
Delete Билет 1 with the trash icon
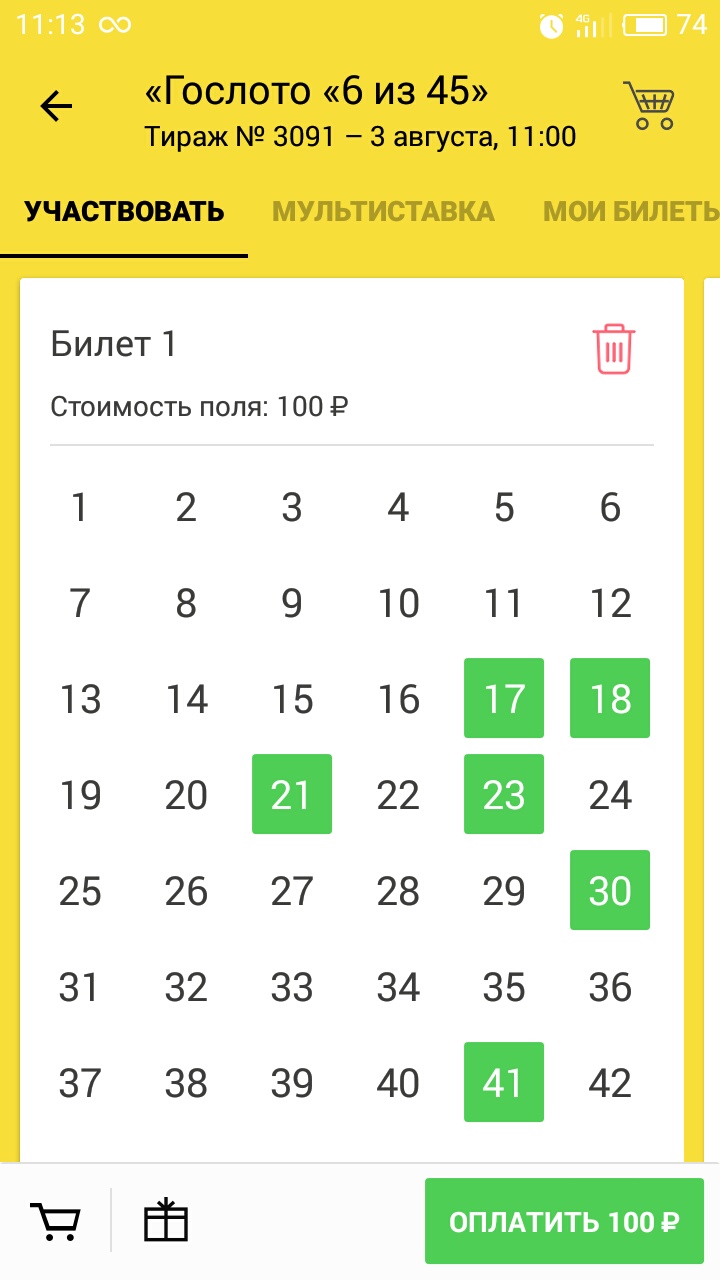614,349
